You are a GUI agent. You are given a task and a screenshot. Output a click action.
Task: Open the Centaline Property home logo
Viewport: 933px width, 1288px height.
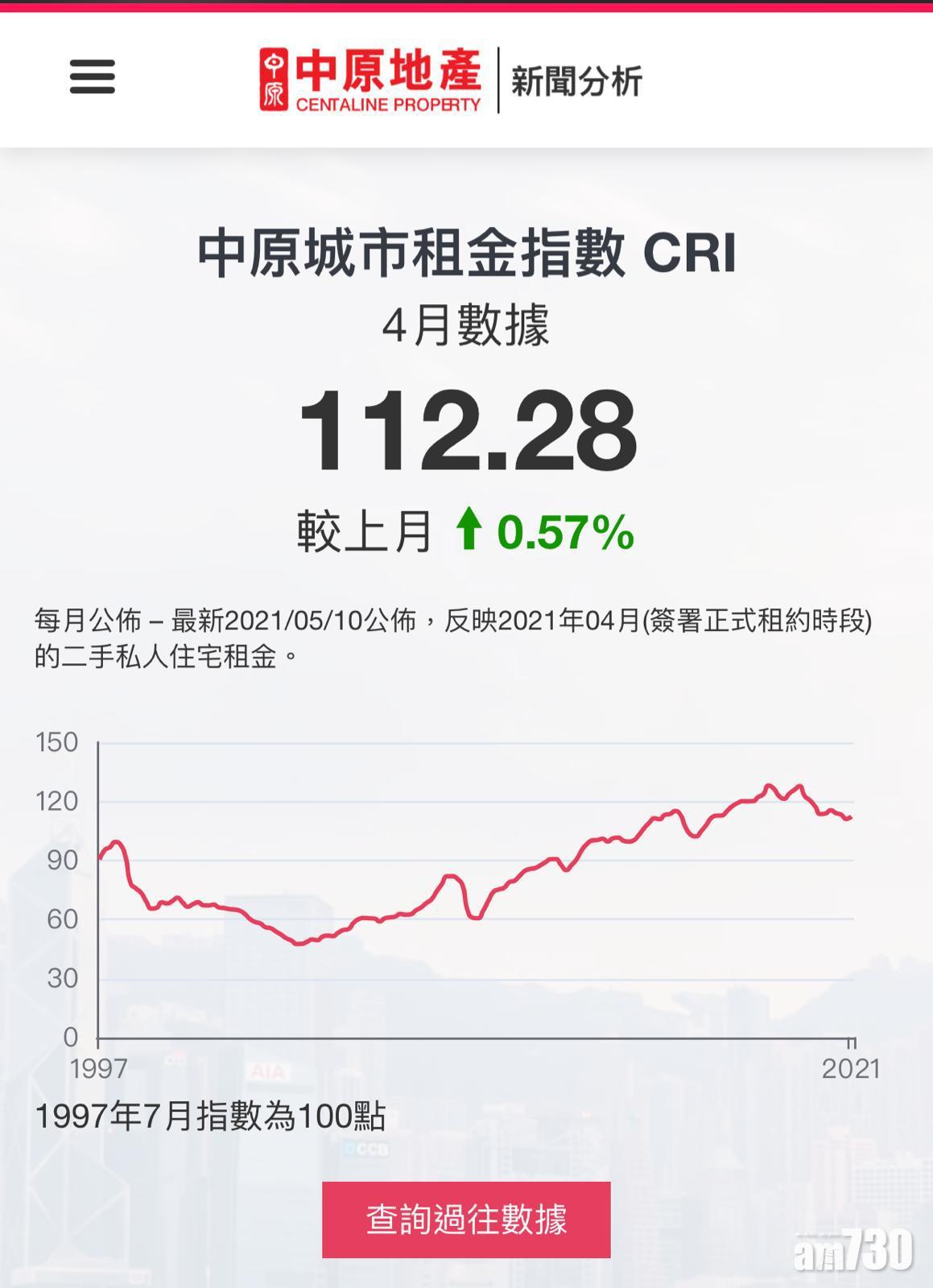pos(370,80)
